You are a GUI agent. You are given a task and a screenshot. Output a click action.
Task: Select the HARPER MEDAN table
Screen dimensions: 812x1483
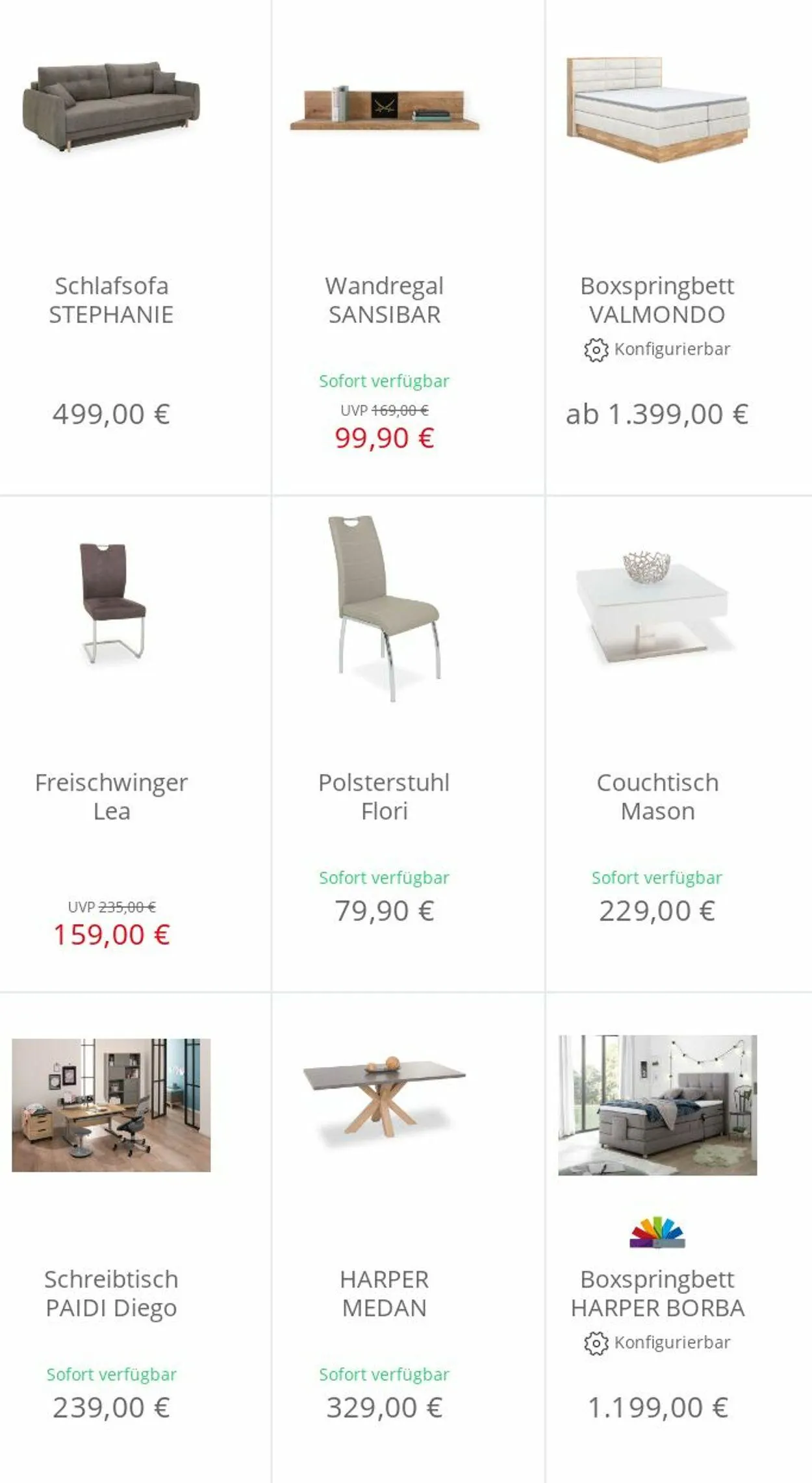pyautogui.click(x=408, y=1238)
